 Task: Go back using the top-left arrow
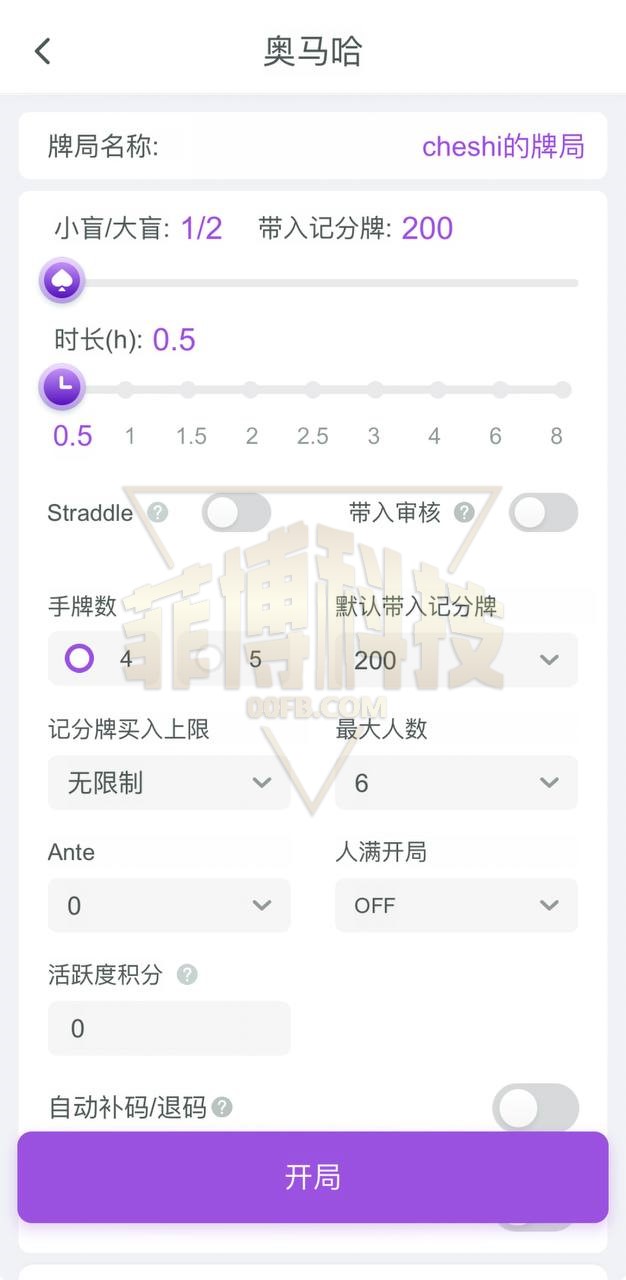[42, 51]
